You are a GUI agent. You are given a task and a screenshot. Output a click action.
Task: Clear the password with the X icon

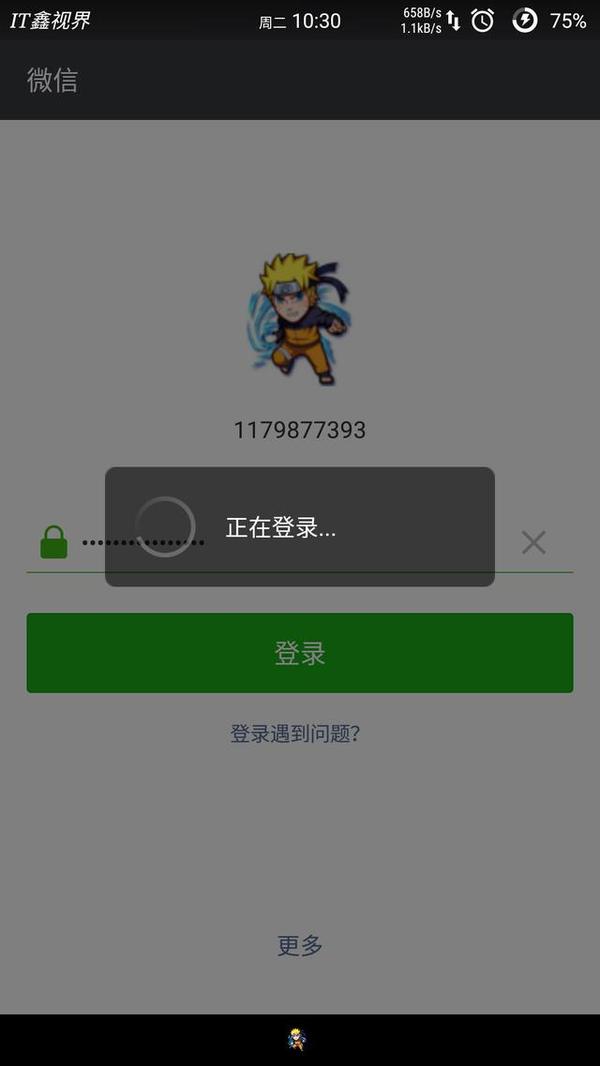(533, 543)
